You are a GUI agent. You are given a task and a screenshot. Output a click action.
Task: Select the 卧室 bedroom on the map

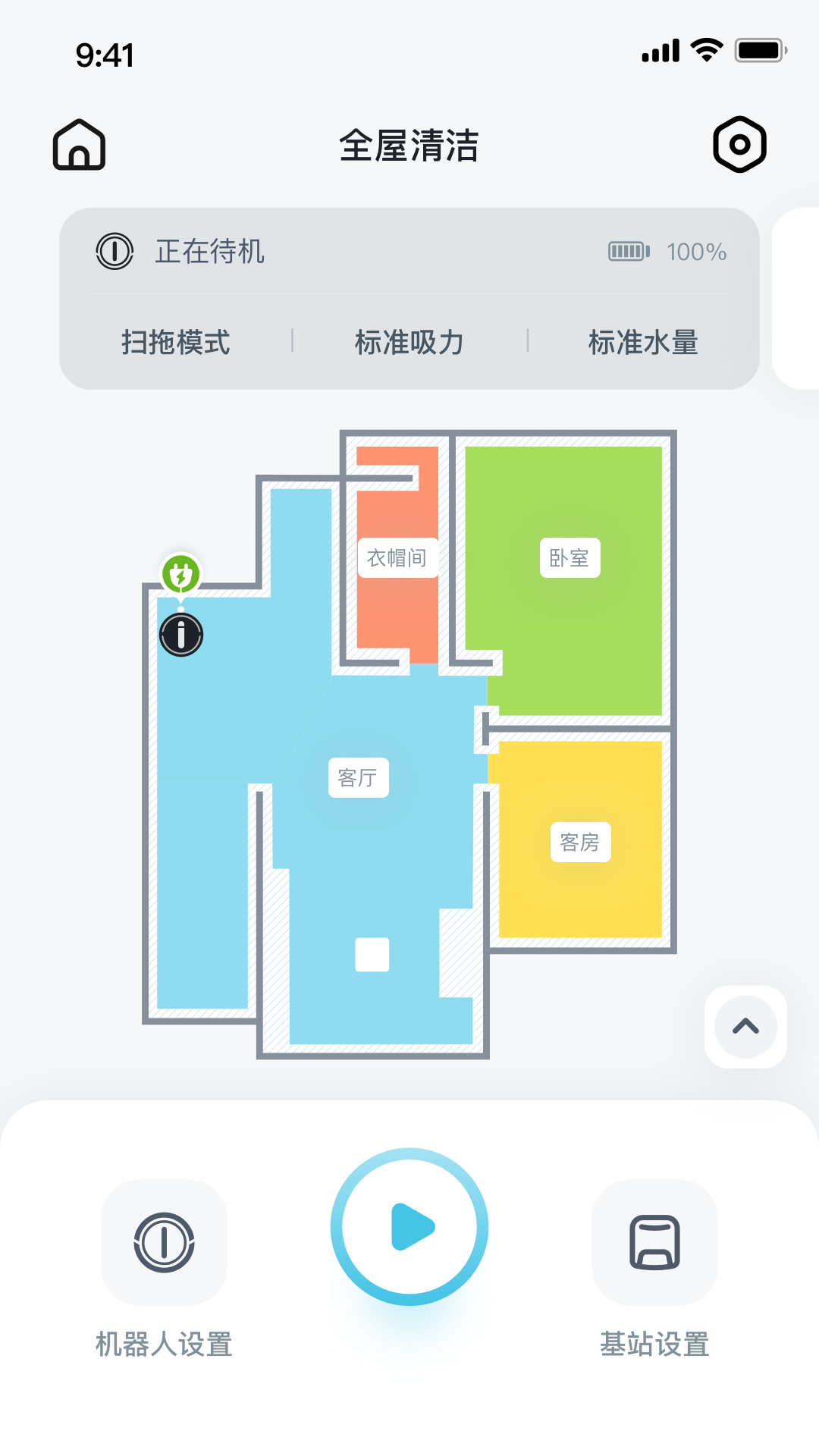(x=570, y=557)
